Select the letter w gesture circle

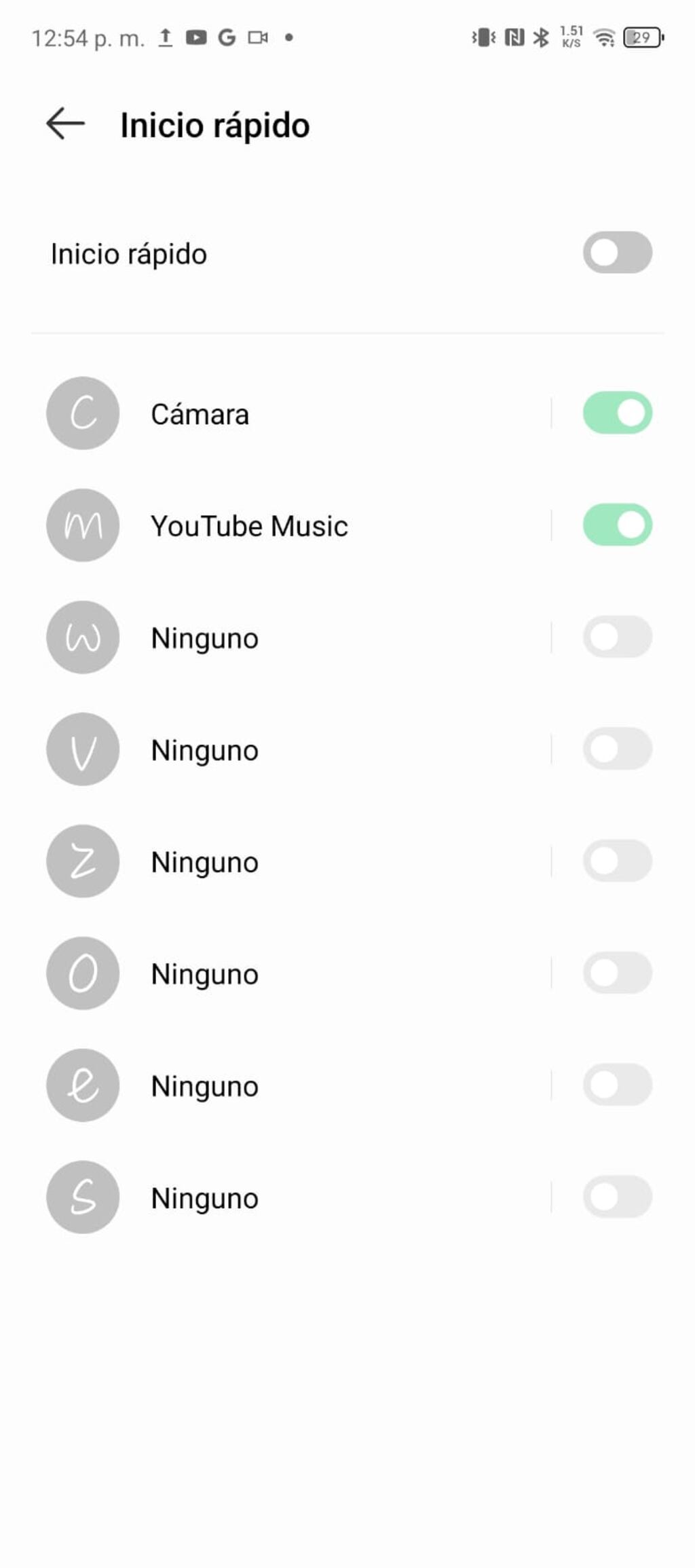82,637
